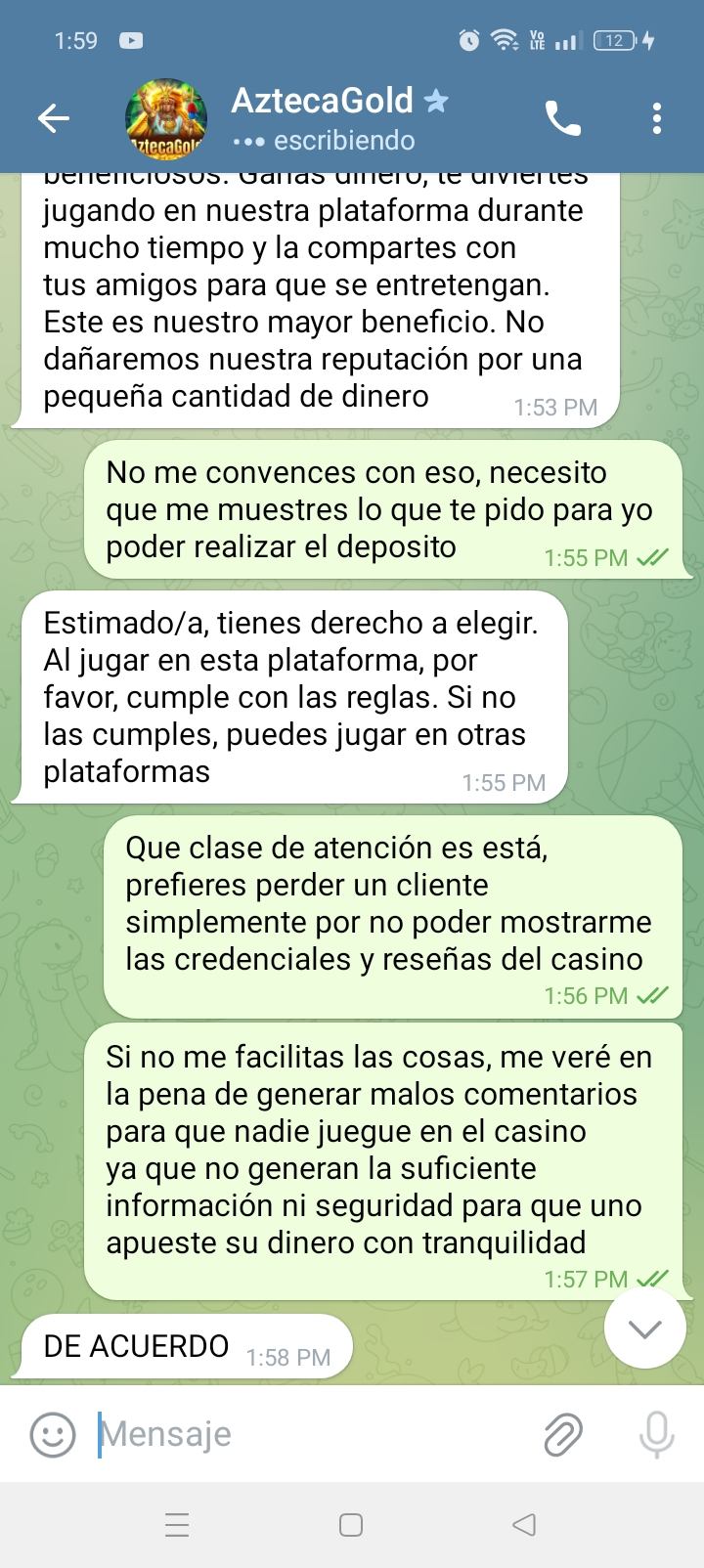Go back to the chat list
This screenshot has width=704, height=1568.
(x=54, y=119)
